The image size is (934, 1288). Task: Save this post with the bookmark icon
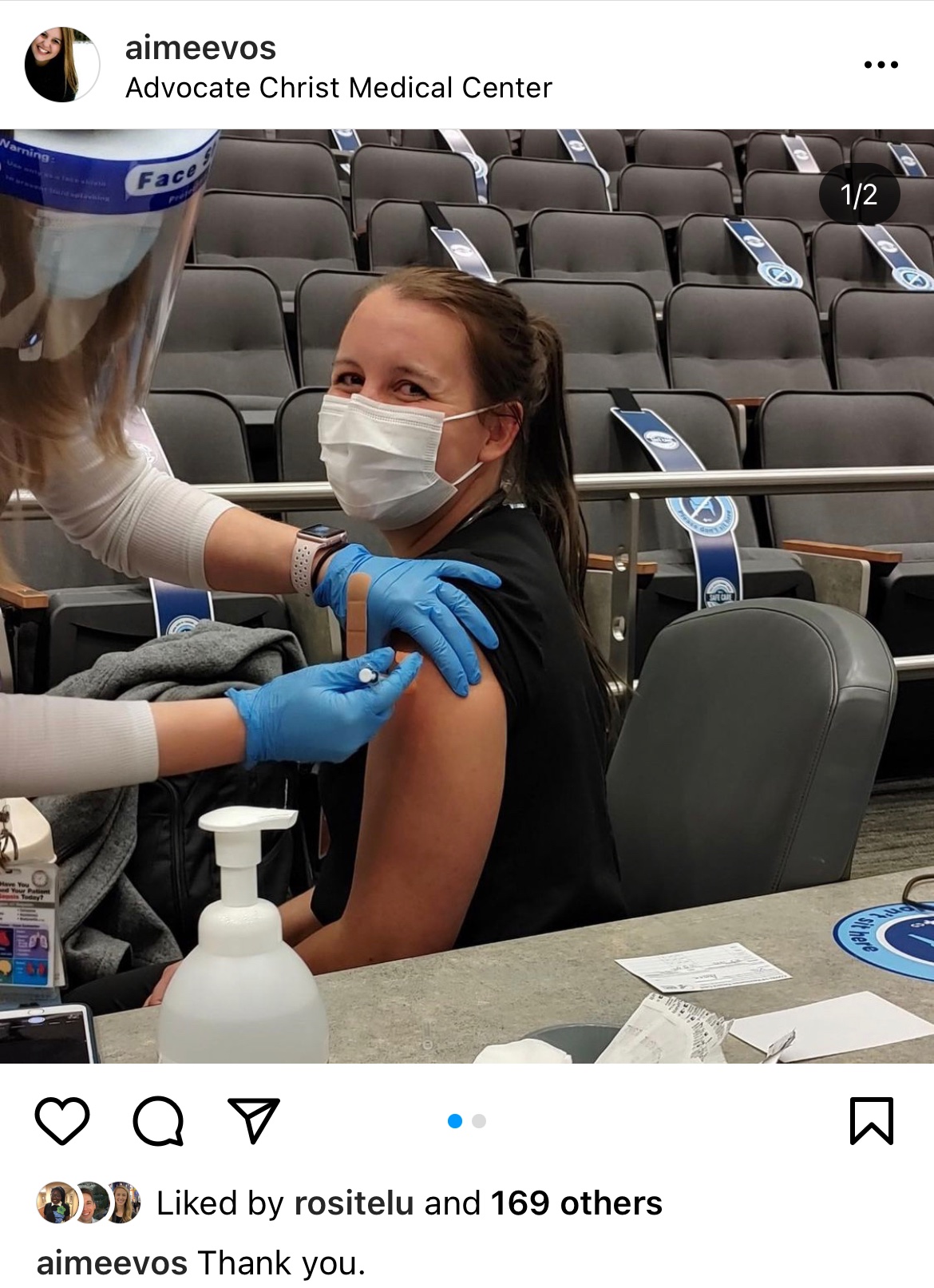[871, 1121]
